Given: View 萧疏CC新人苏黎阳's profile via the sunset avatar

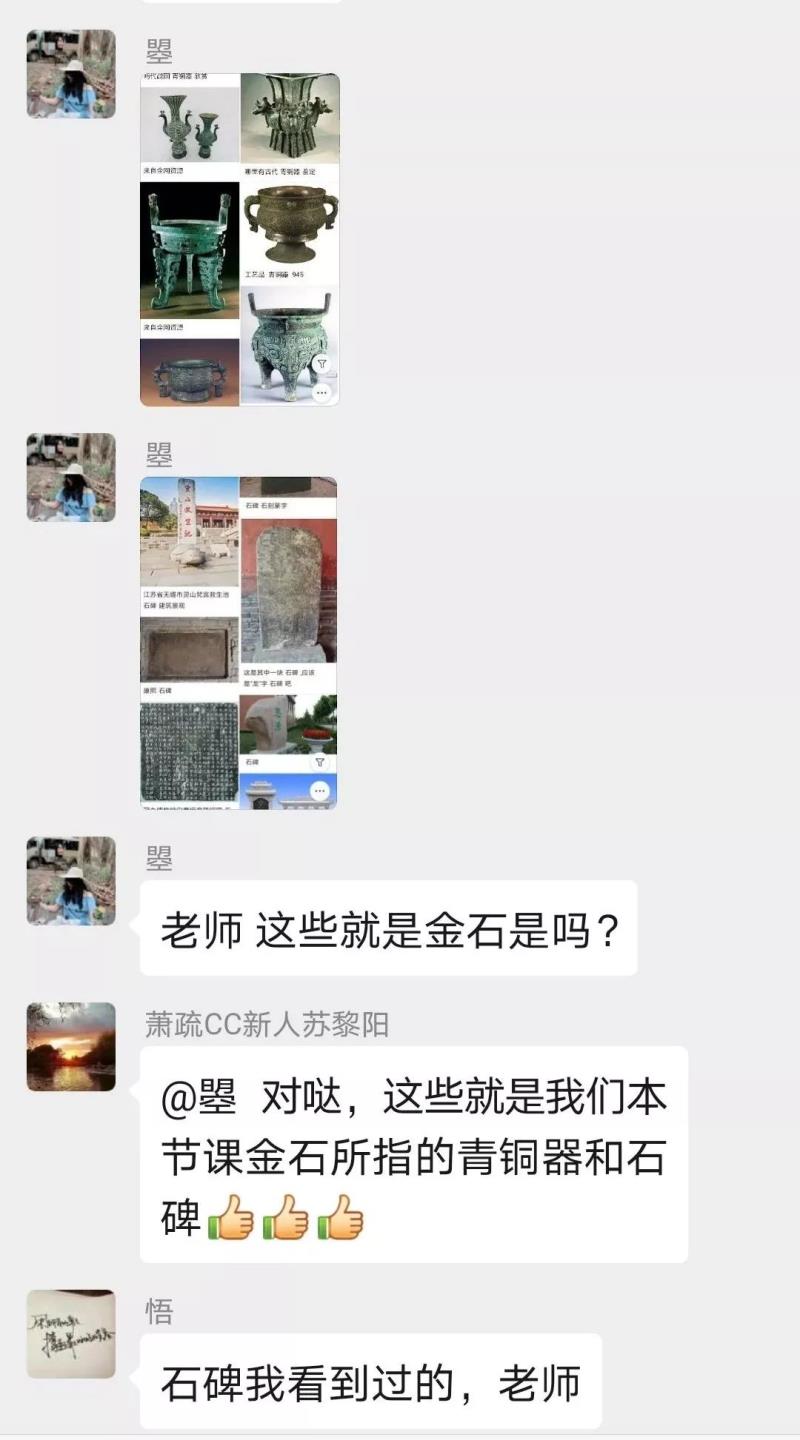Looking at the screenshot, I should pos(71,1046).
